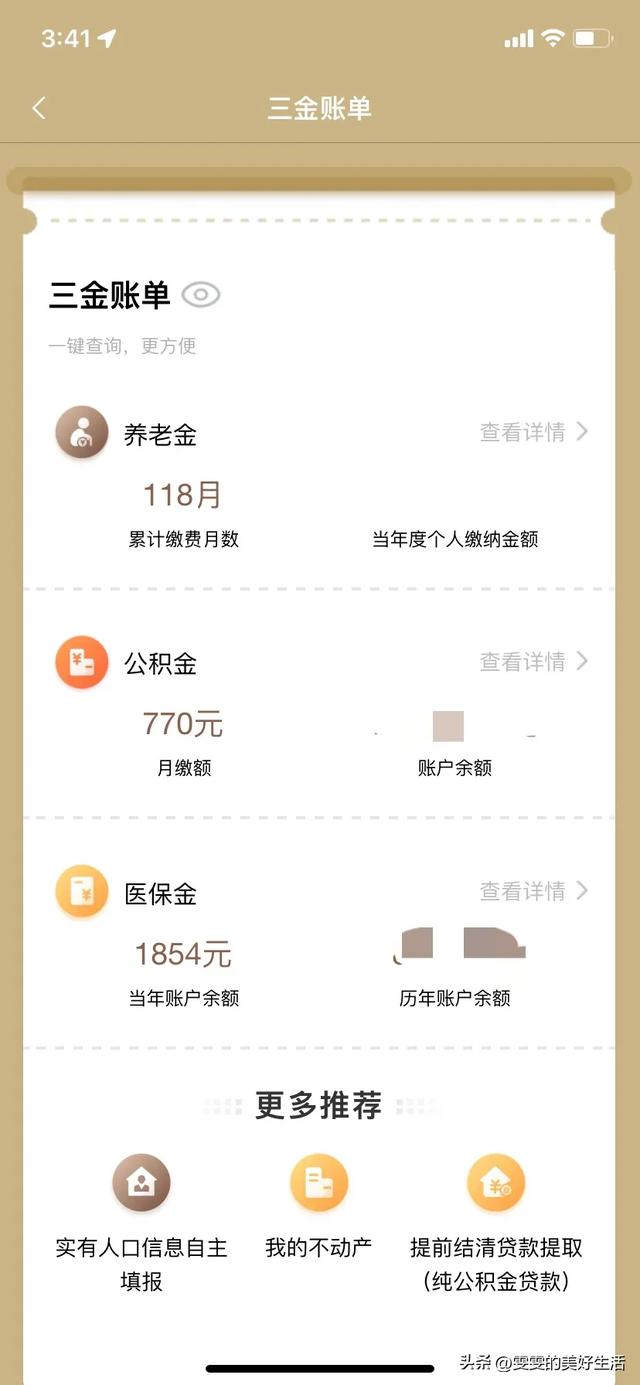Image resolution: width=640 pixels, height=1385 pixels.
Task: Go back using the top-left arrow
Action: pyautogui.click(x=39, y=108)
